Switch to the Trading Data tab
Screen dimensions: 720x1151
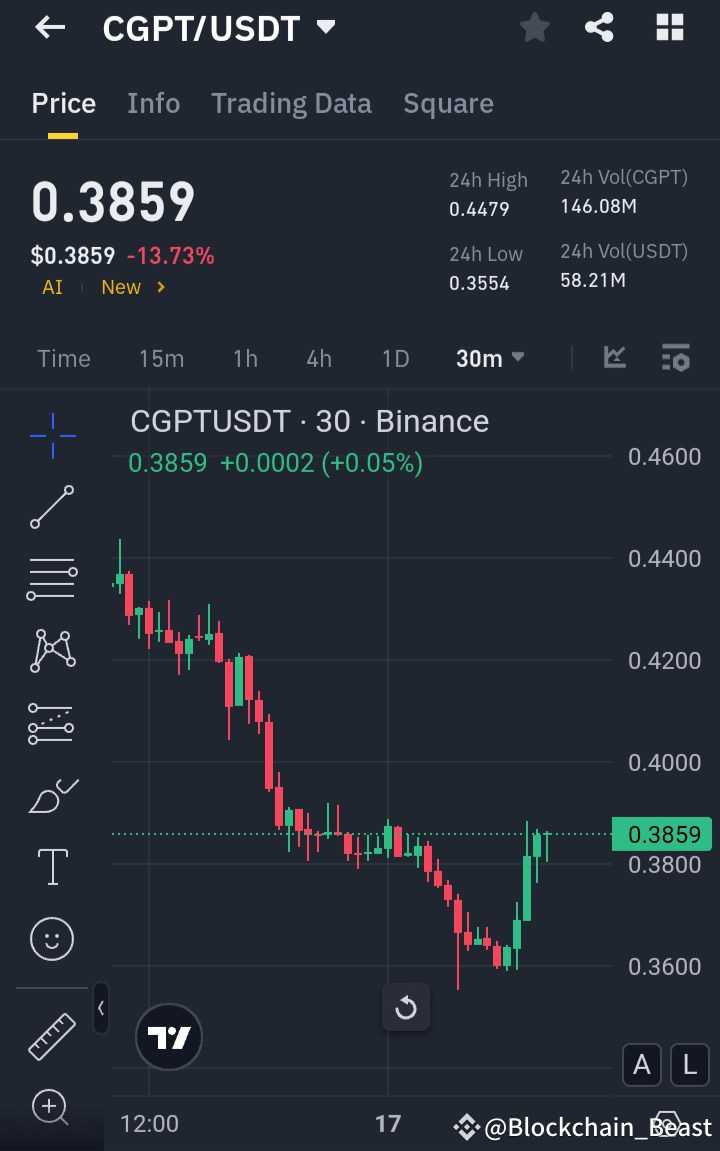coord(291,103)
